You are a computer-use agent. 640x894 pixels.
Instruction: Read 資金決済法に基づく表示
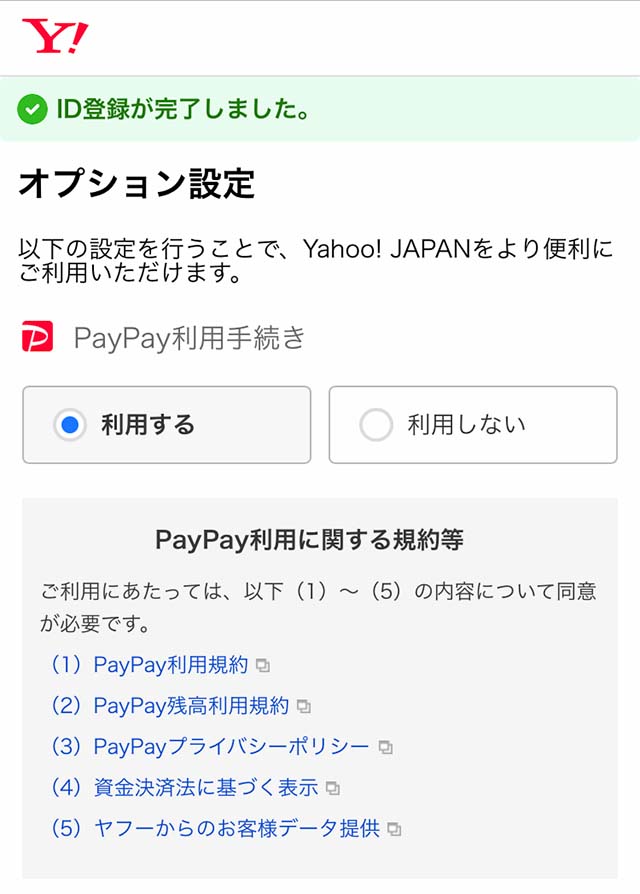pyautogui.click(x=205, y=788)
